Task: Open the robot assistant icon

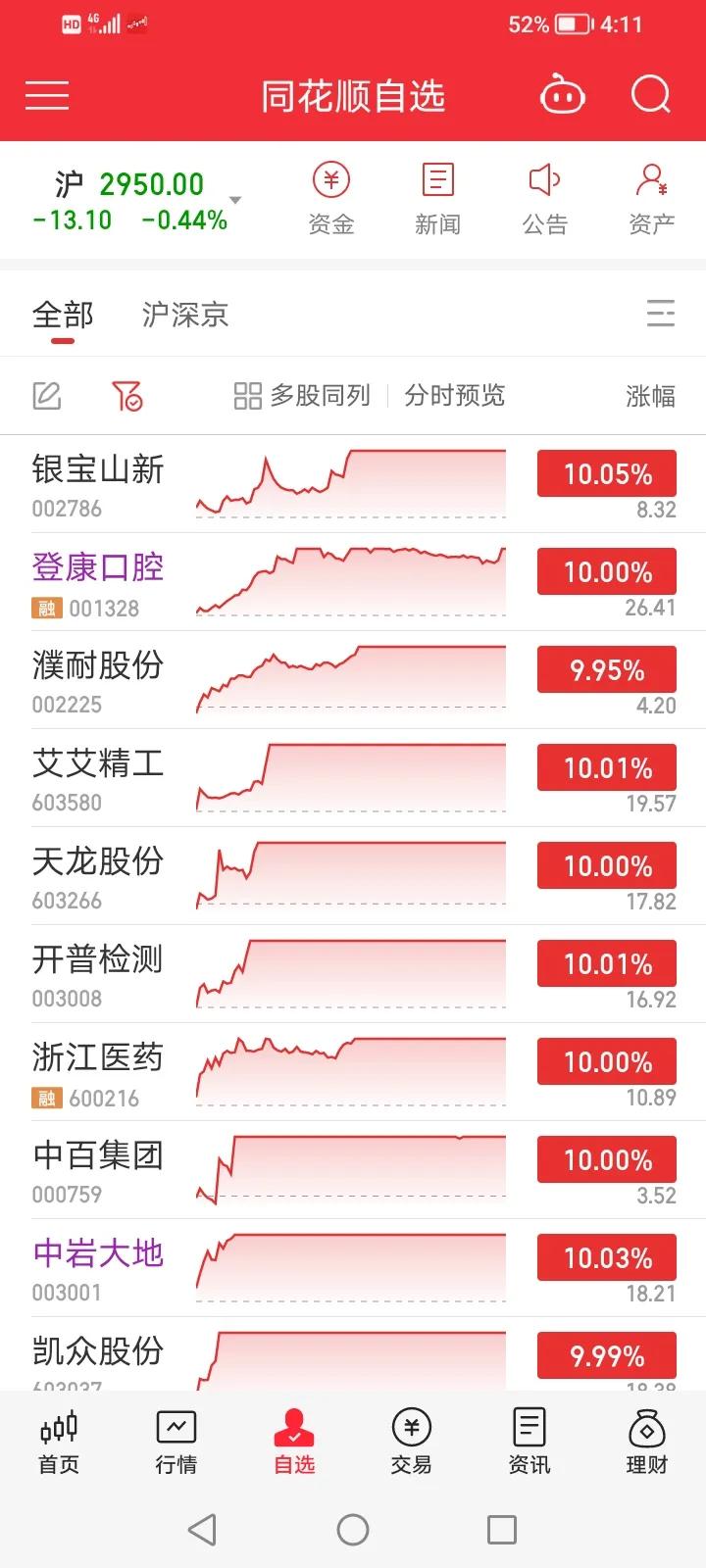Action: click(x=563, y=95)
